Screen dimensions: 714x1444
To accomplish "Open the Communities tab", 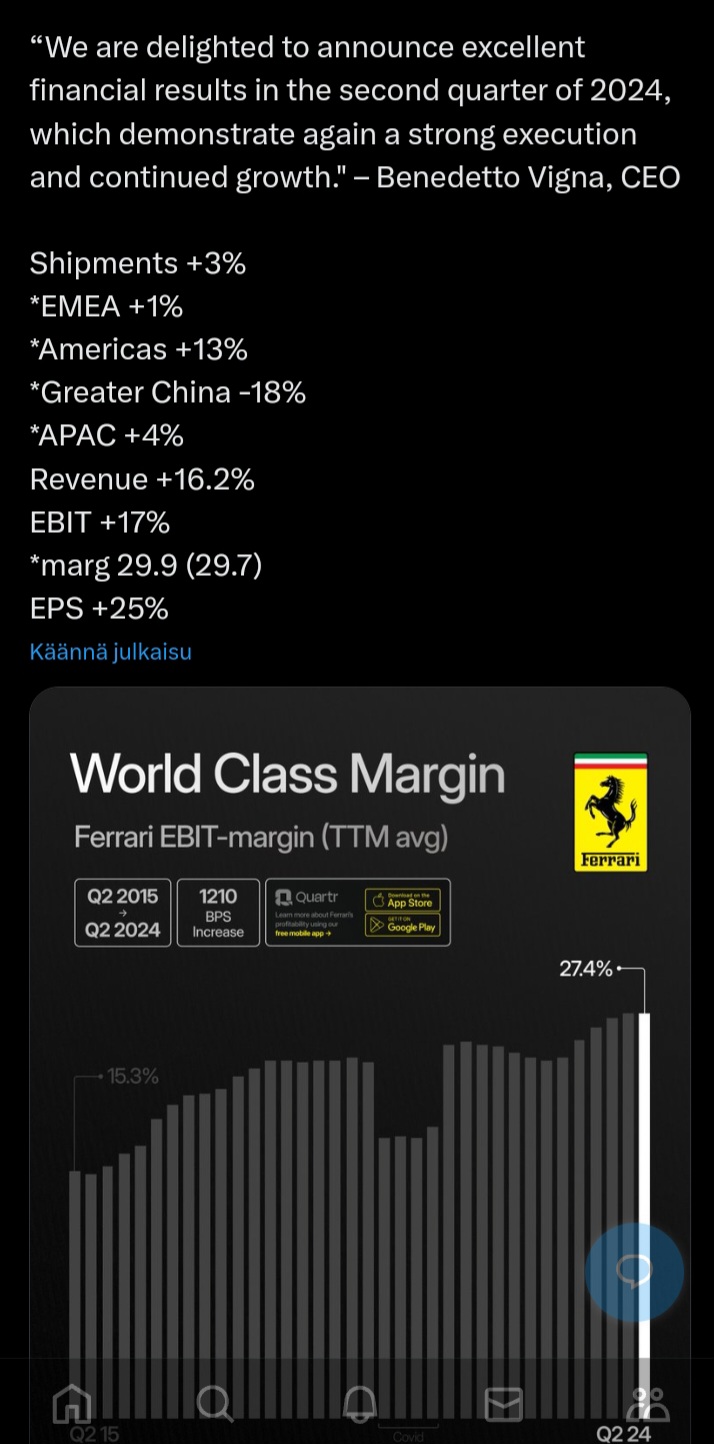I will tap(647, 1403).
